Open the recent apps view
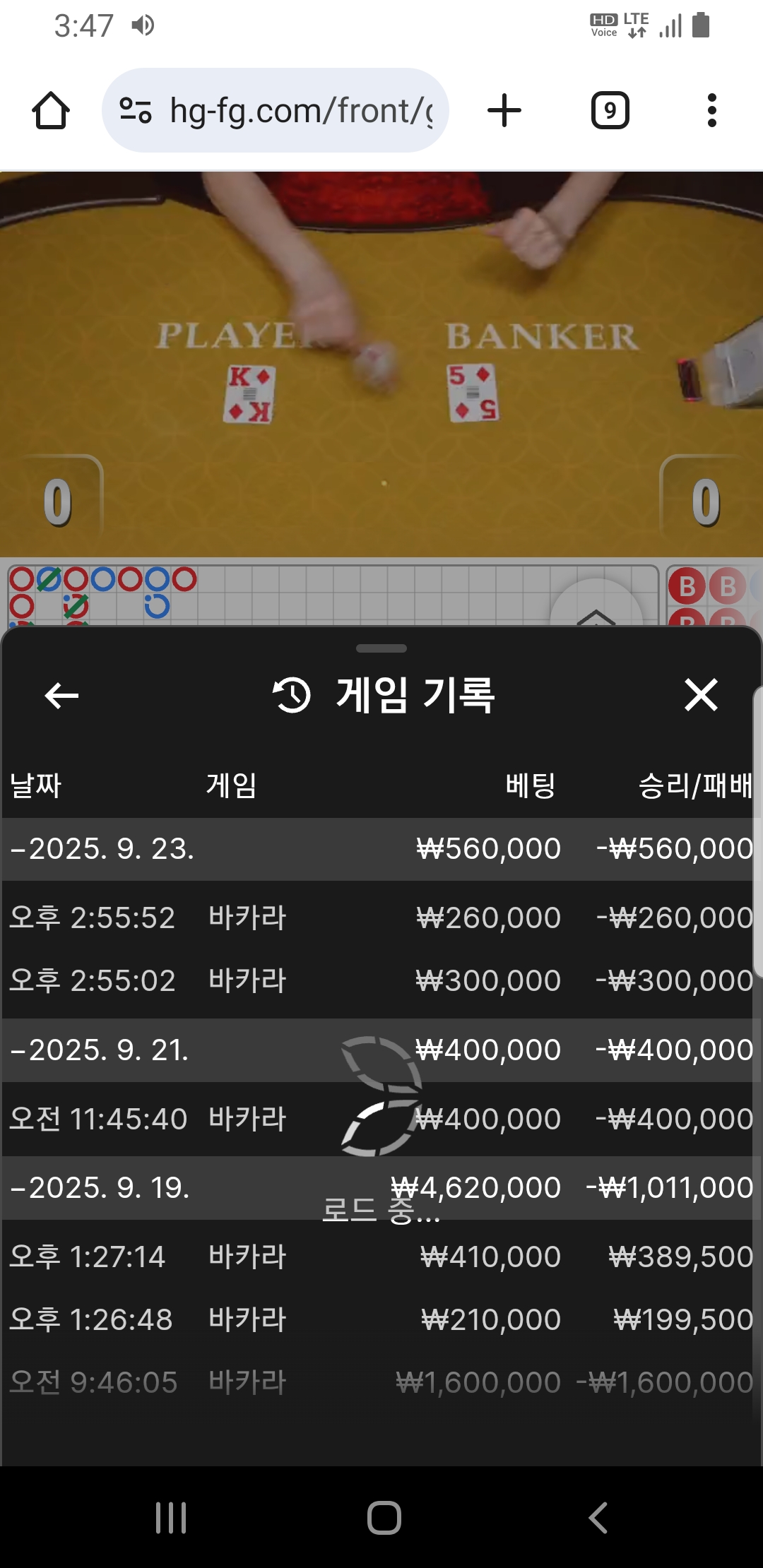Screen dimensions: 763x1568 point(171,1517)
